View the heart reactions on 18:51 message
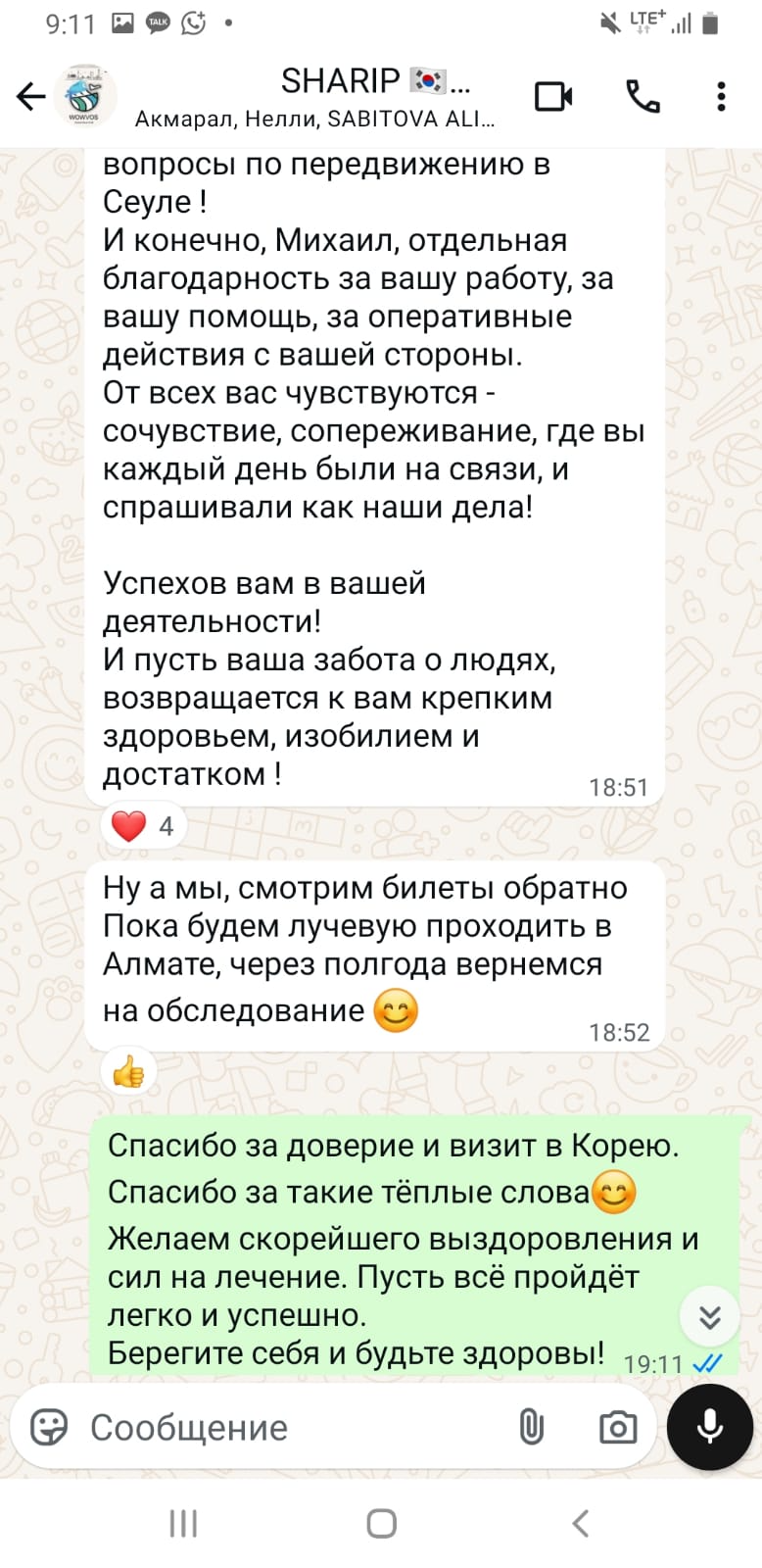Viewport: 762px width, 1568px height. click(143, 826)
